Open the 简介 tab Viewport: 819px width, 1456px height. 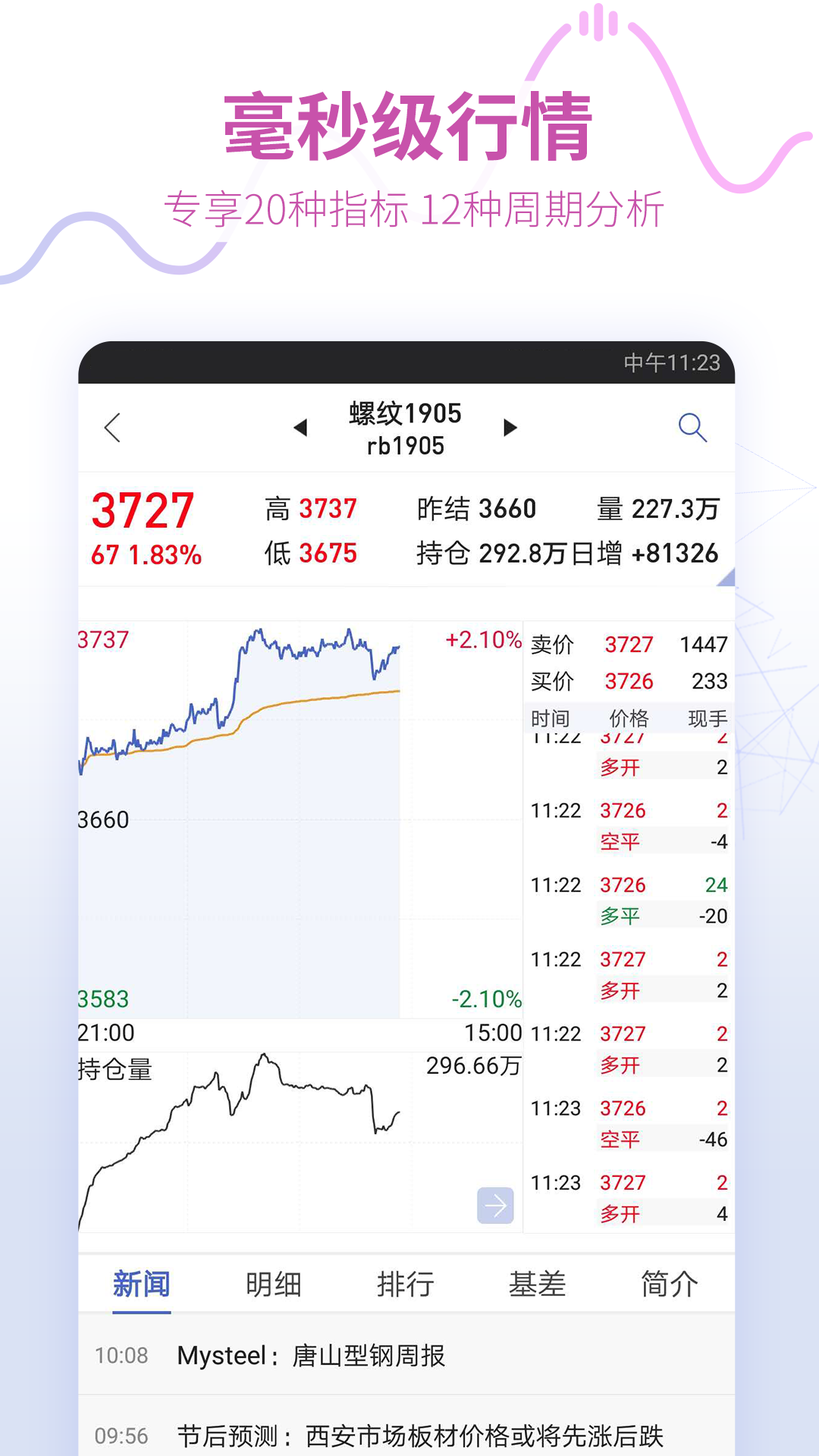point(669,1284)
